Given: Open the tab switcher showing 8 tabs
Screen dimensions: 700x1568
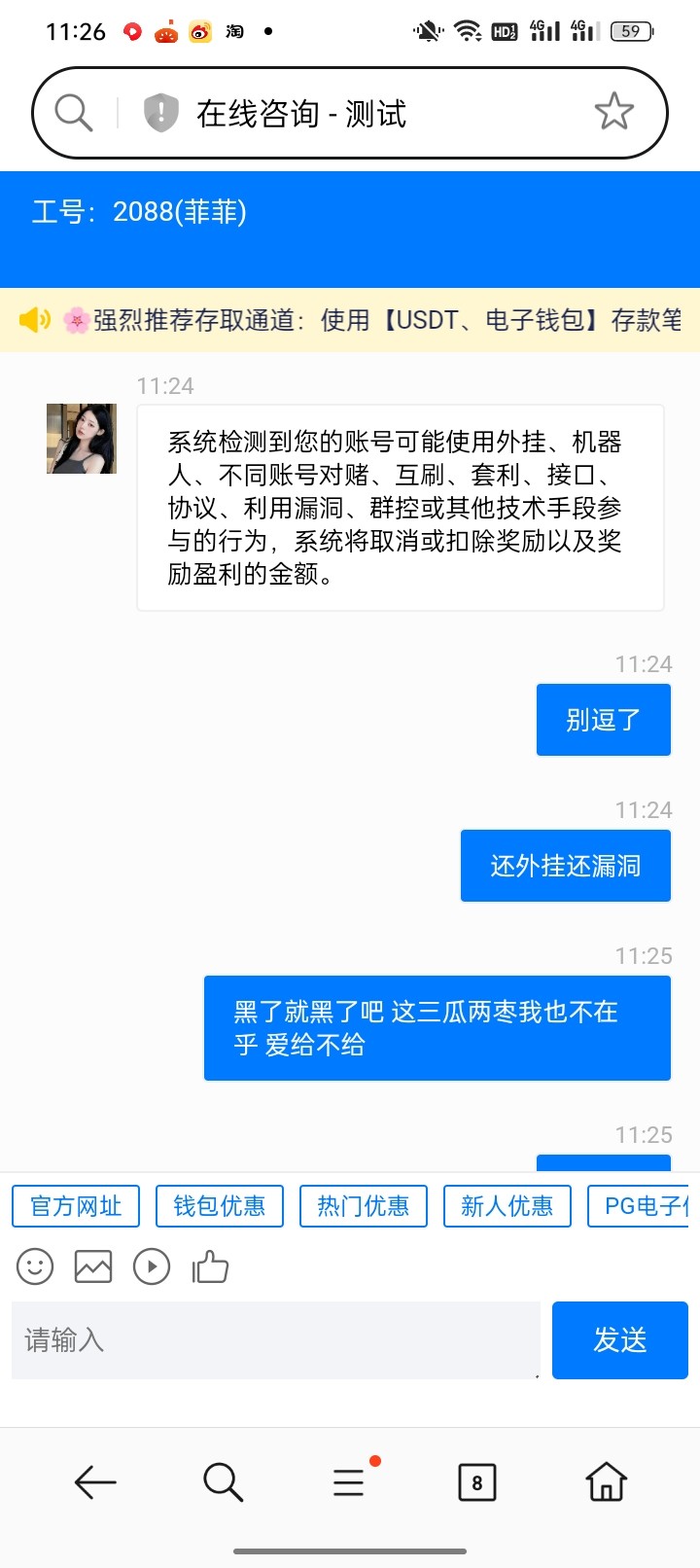Looking at the screenshot, I should (476, 1482).
